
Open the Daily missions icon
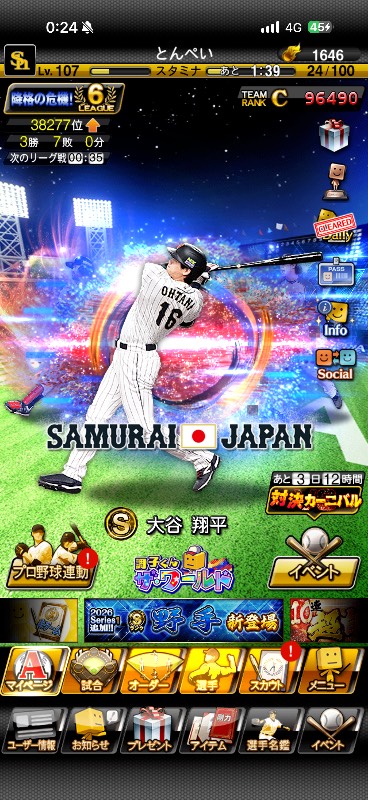coord(335,227)
